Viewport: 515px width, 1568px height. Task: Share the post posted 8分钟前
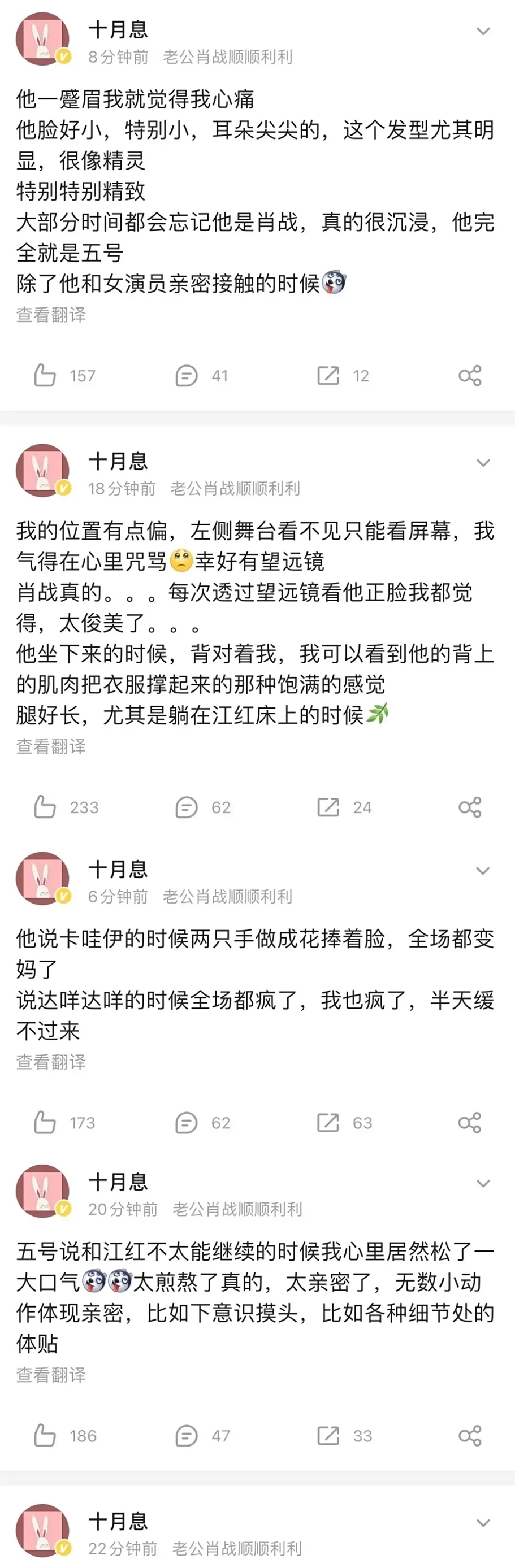click(470, 376)
